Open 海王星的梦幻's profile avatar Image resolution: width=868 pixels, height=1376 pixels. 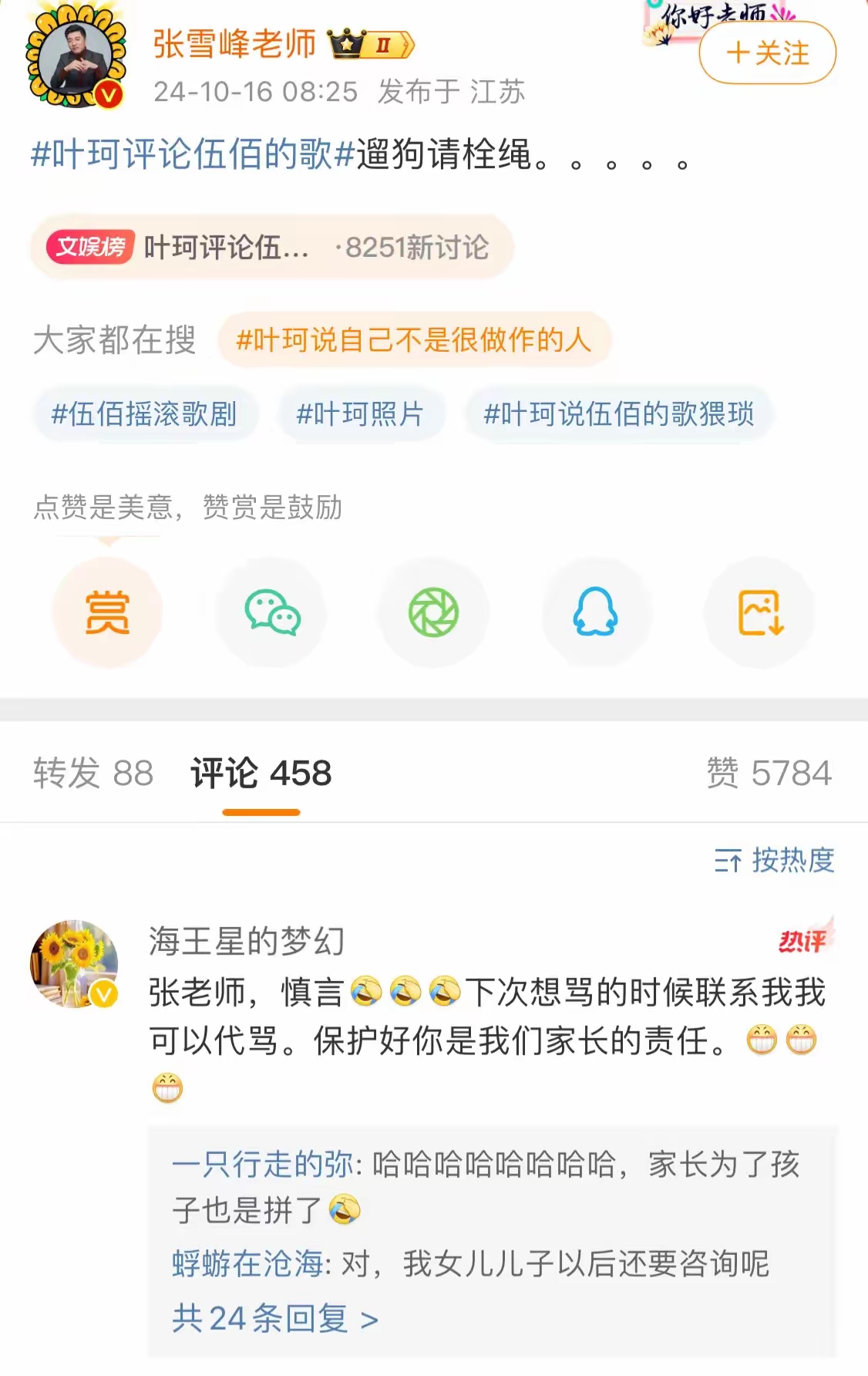click(x=74, y=963)
